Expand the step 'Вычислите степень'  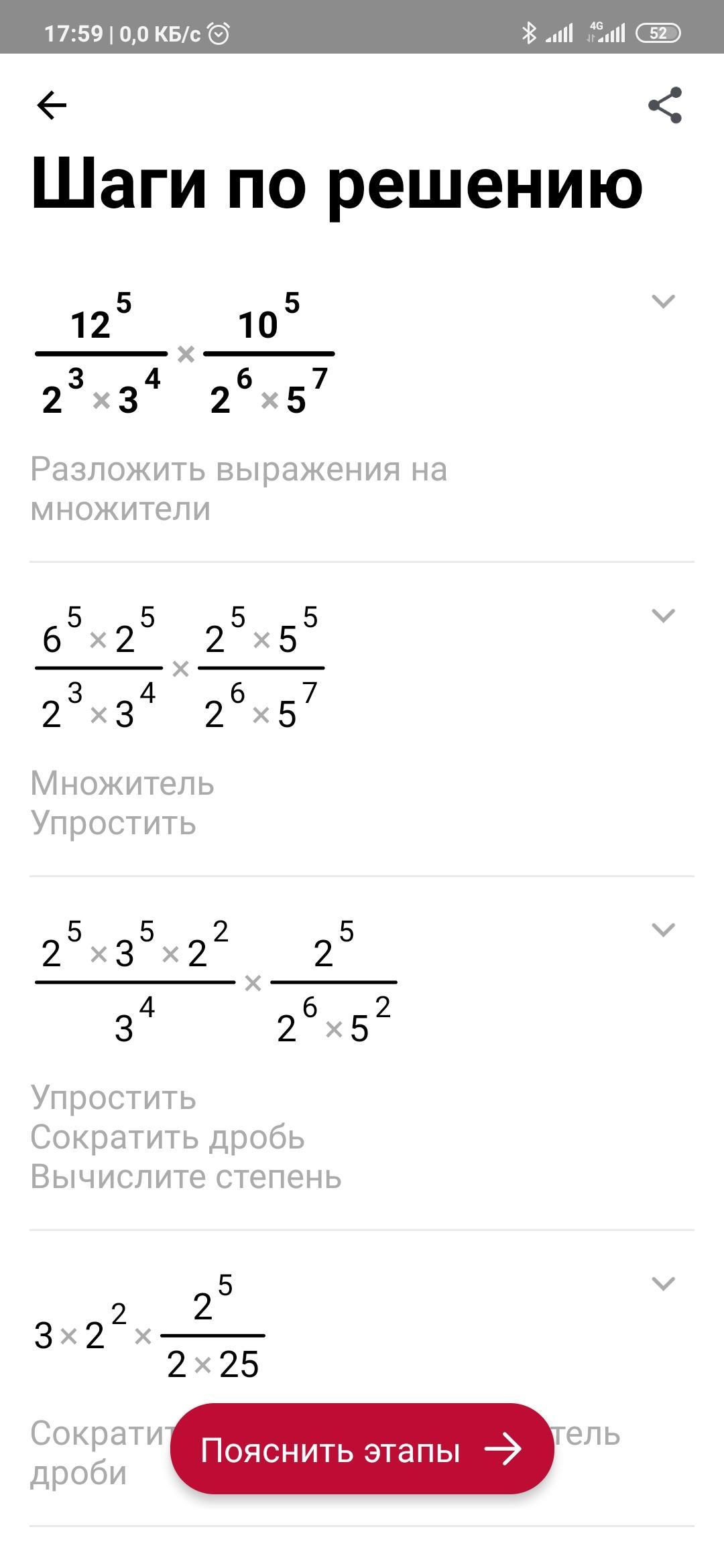point(663,929)
